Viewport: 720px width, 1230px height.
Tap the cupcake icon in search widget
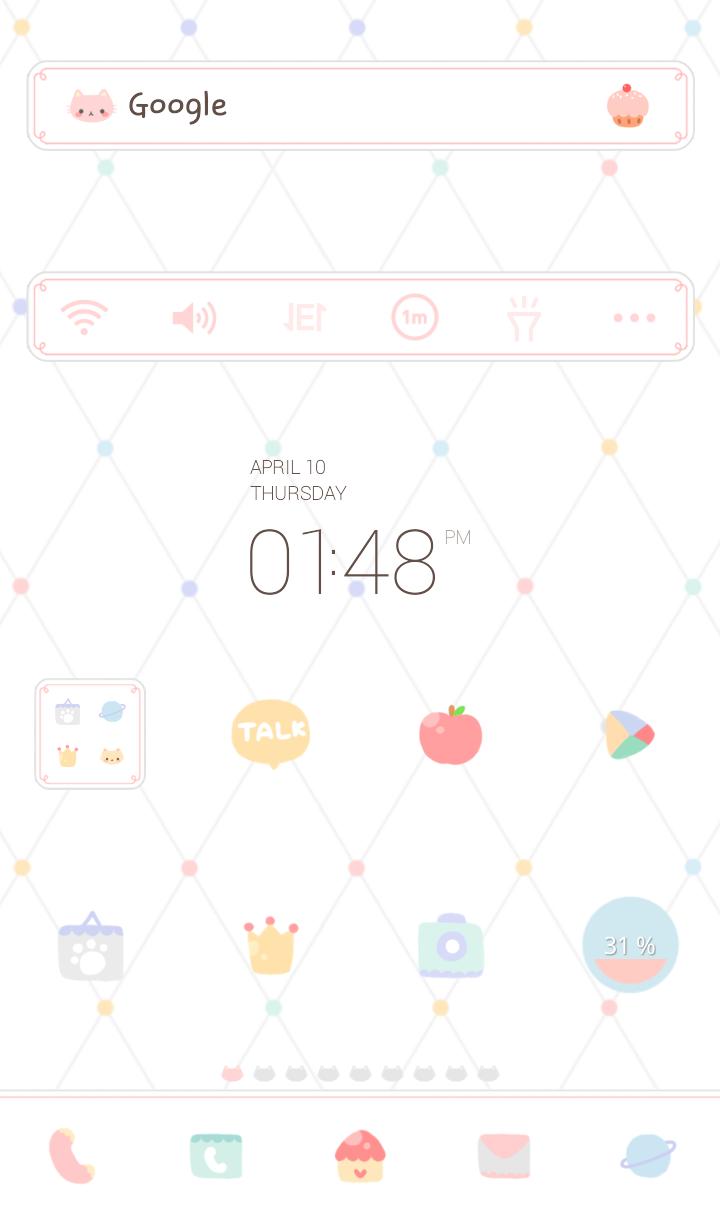tap(627, 106)
